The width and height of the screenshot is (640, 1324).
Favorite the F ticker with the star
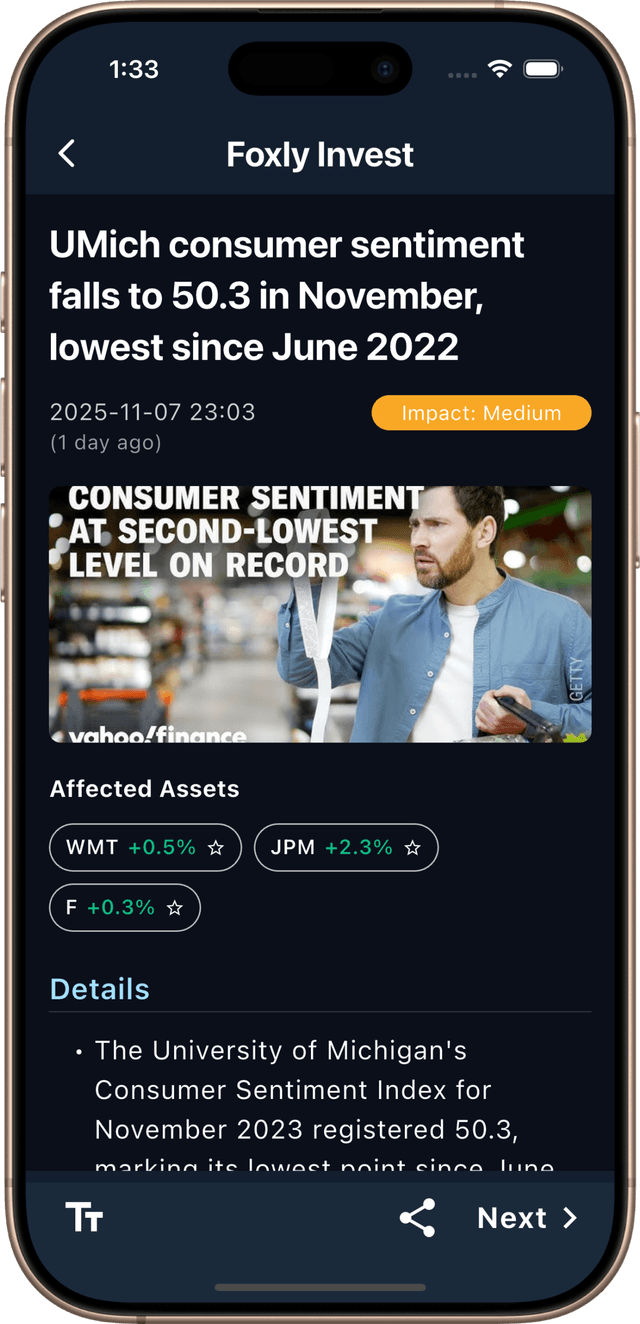175,909
